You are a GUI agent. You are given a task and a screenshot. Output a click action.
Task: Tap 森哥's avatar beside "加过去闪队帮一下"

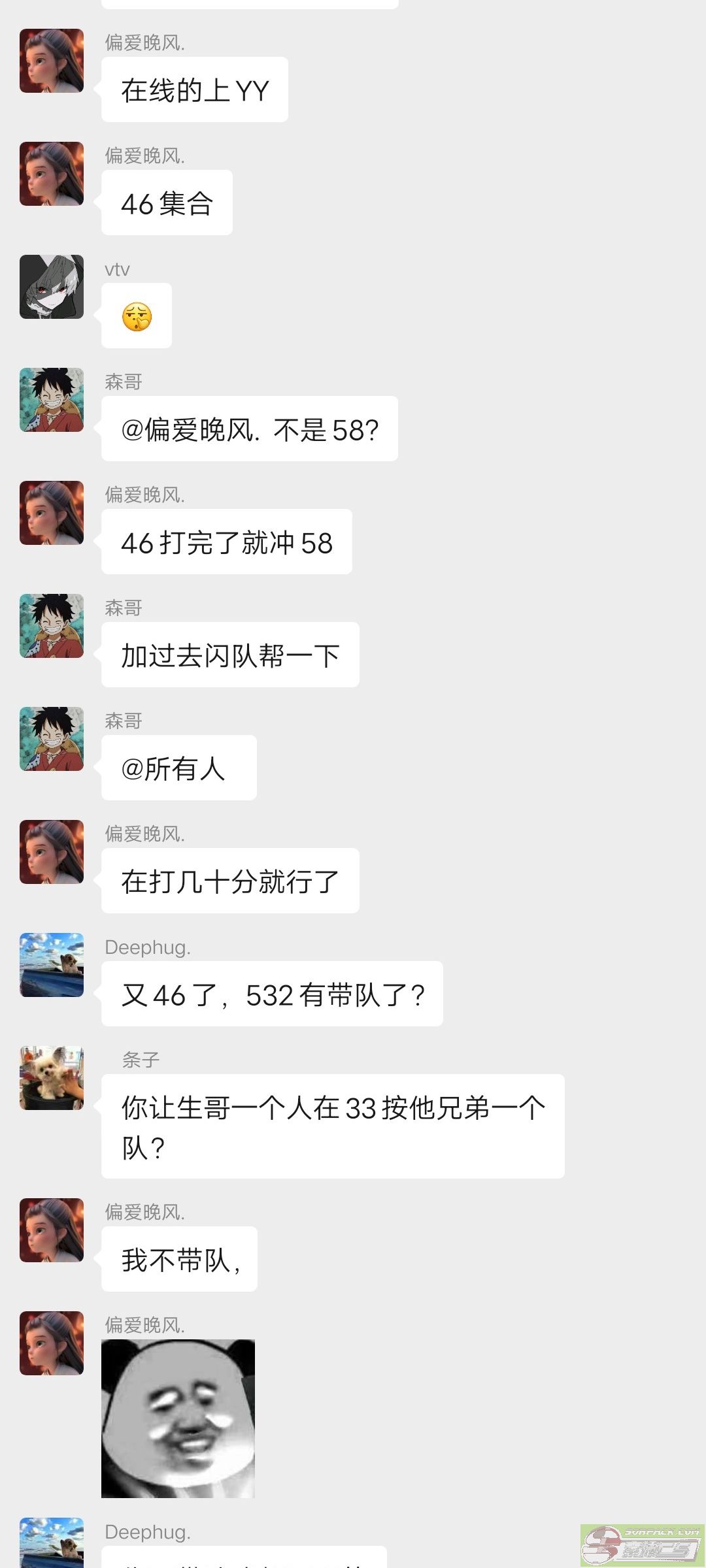click(x=52, y=626)
